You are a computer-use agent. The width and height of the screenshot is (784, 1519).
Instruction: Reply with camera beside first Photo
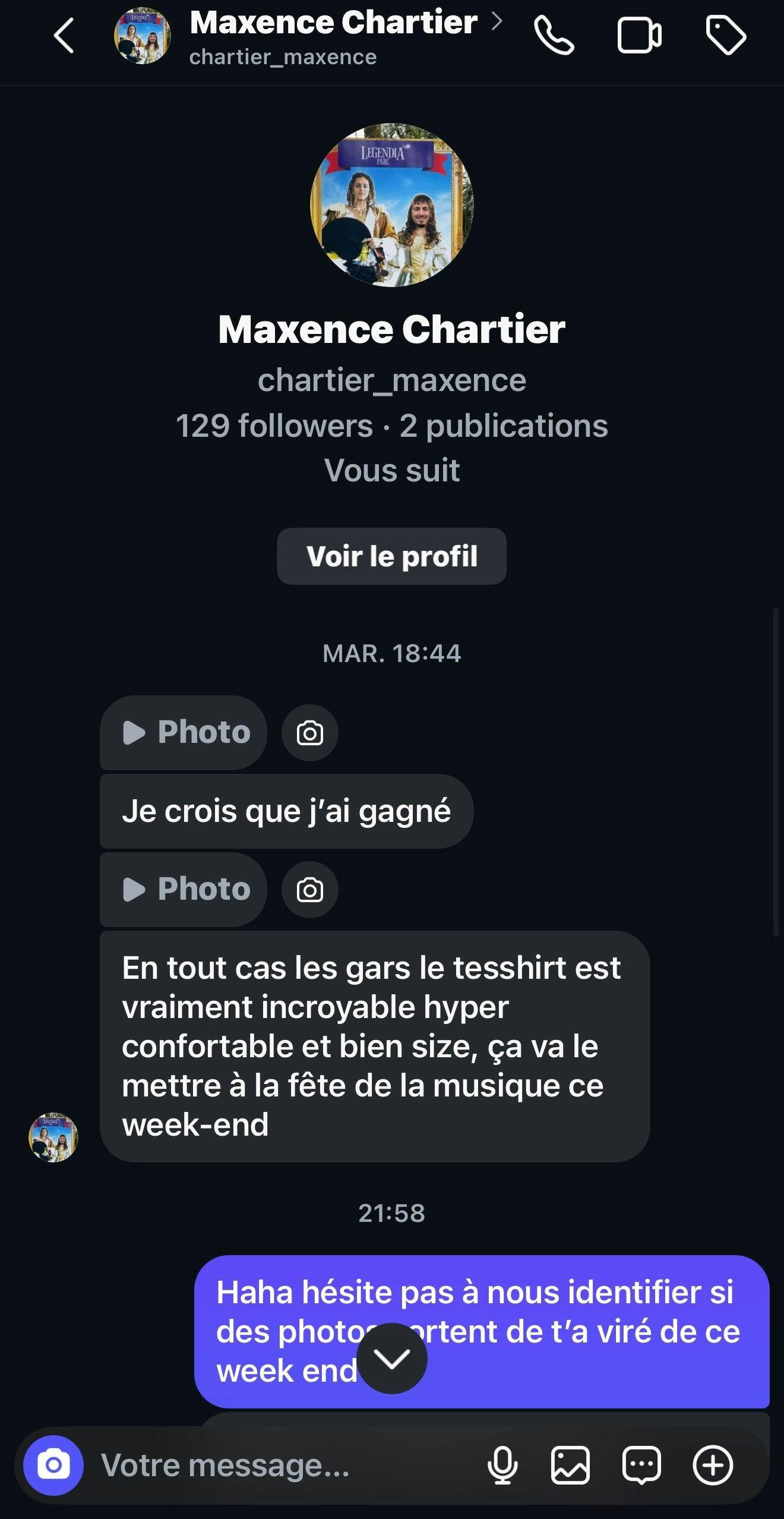click(x=310, y=733)
